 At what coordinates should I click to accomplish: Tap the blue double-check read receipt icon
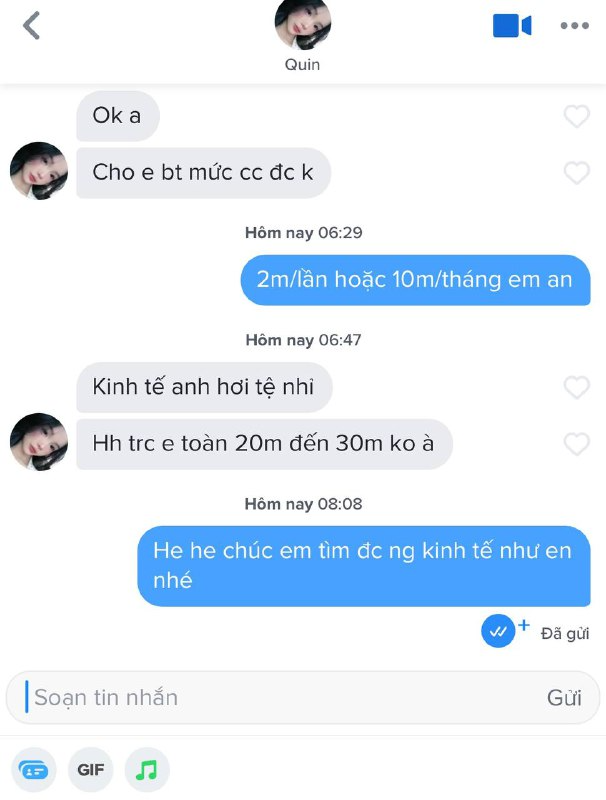[497, 631]
